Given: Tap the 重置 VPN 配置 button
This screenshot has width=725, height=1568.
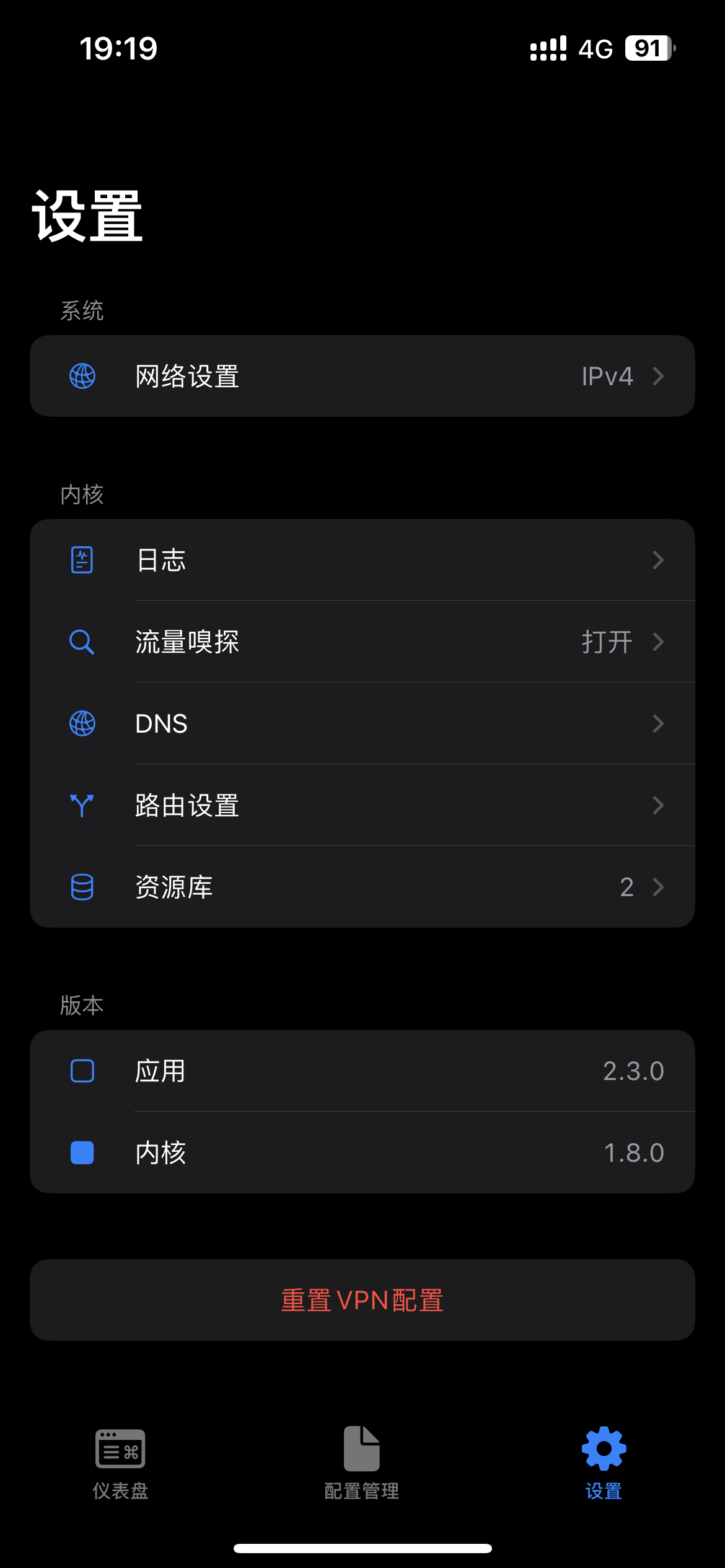Looking at the screenshot, I should coord(362,1300).
